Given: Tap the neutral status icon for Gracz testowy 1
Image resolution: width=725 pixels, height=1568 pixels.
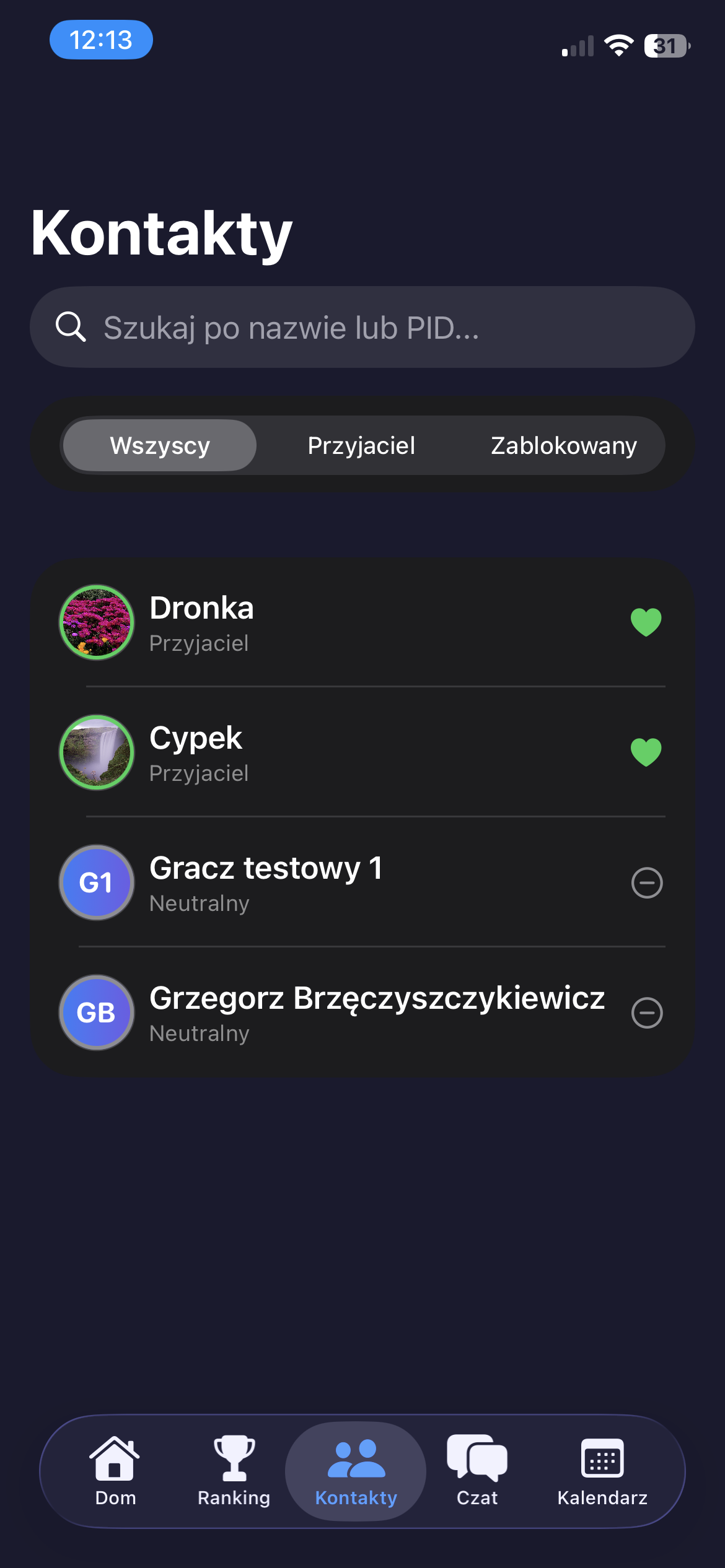Looking at the screenshot, I should (646, 882).
